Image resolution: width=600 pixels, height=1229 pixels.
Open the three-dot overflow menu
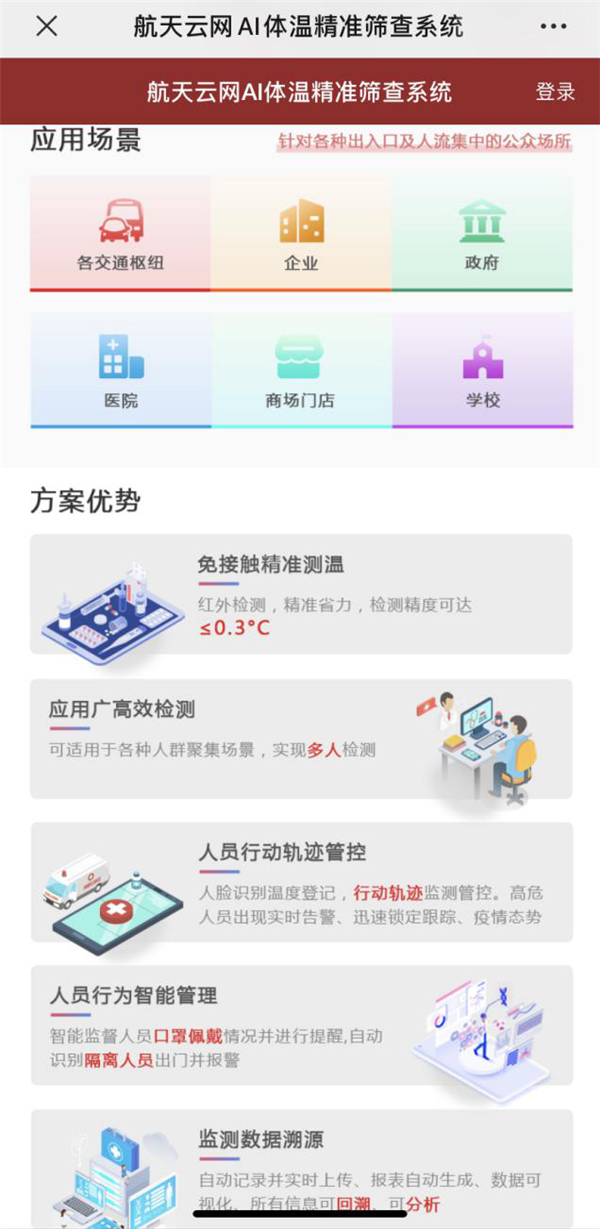coord(553,27)
